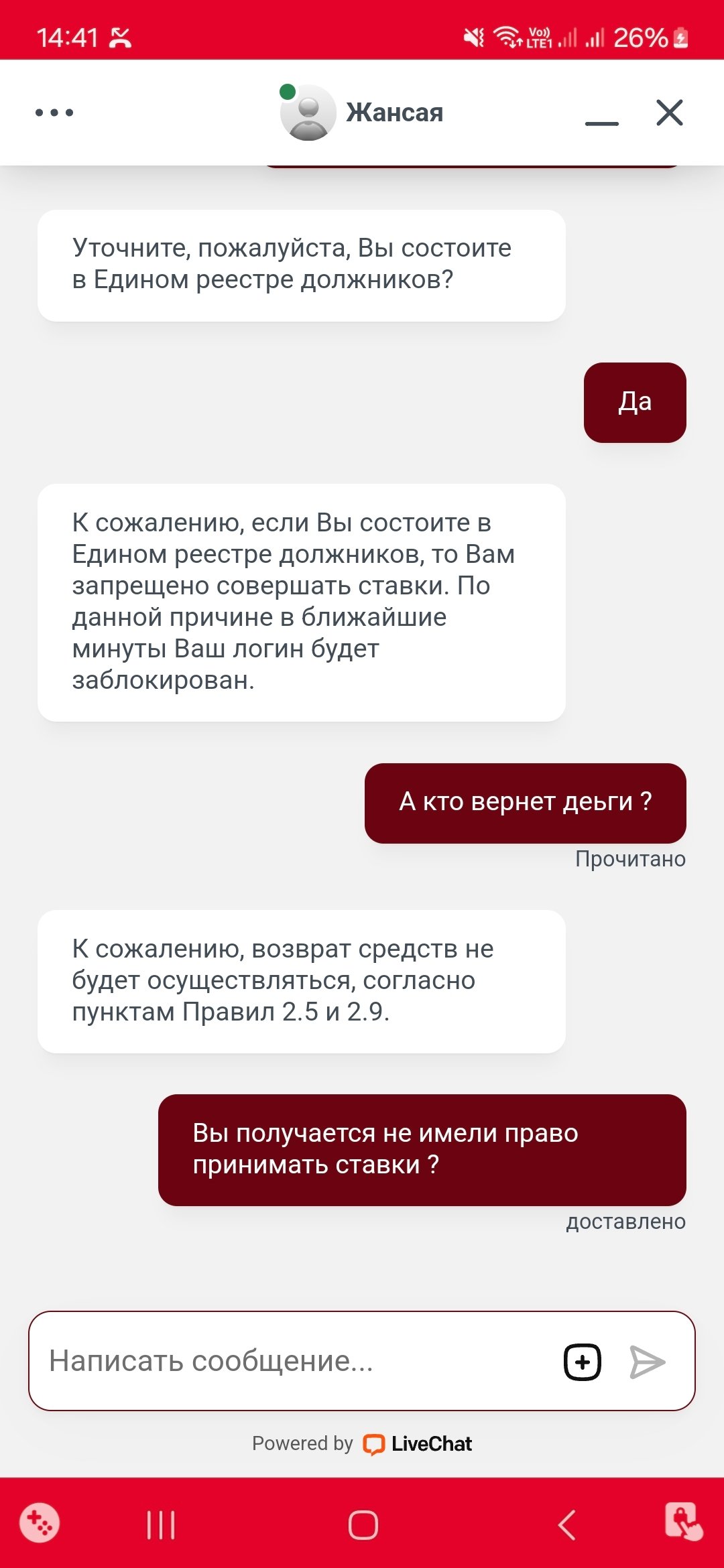Tap the plus attachment icon

[x=582, y=1362]
